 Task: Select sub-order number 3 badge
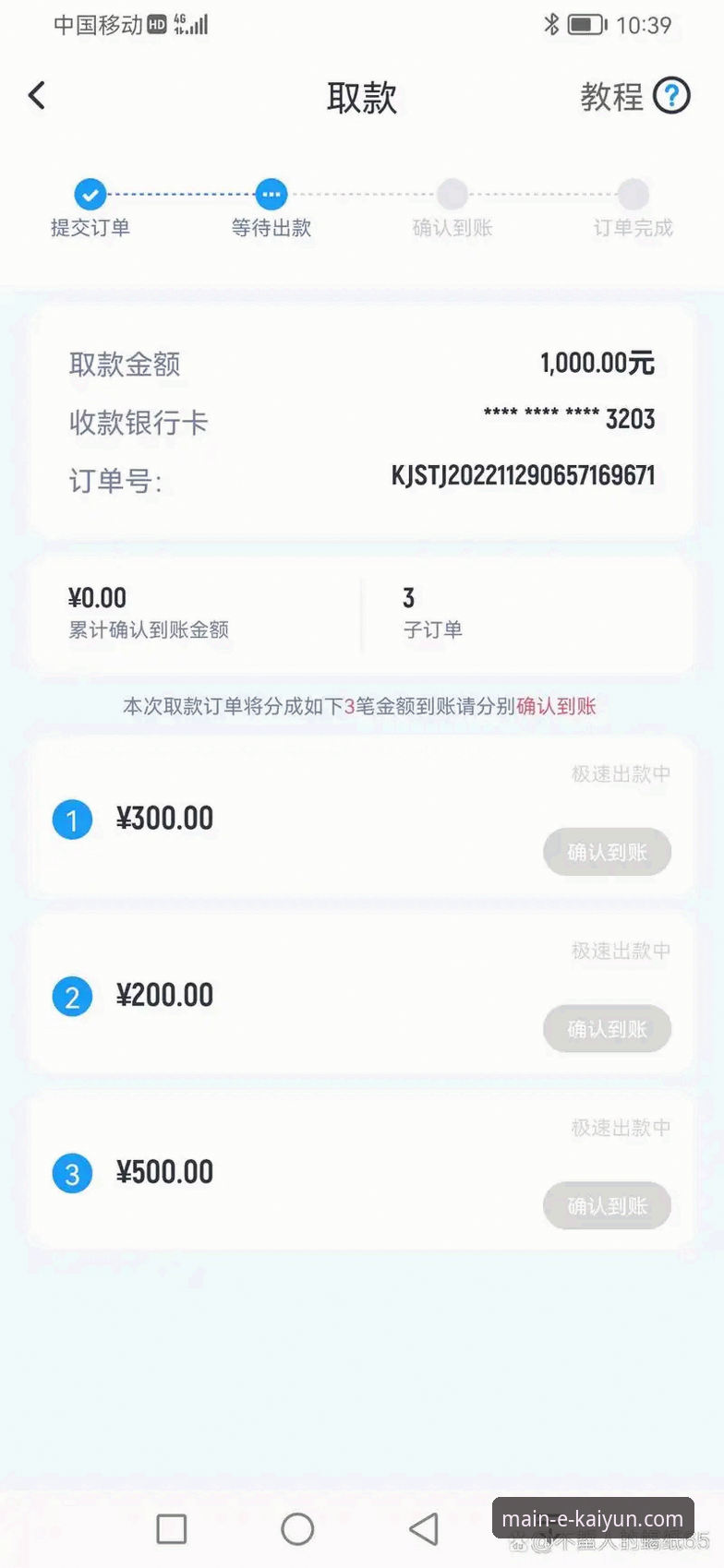[x=72, y=1173]
